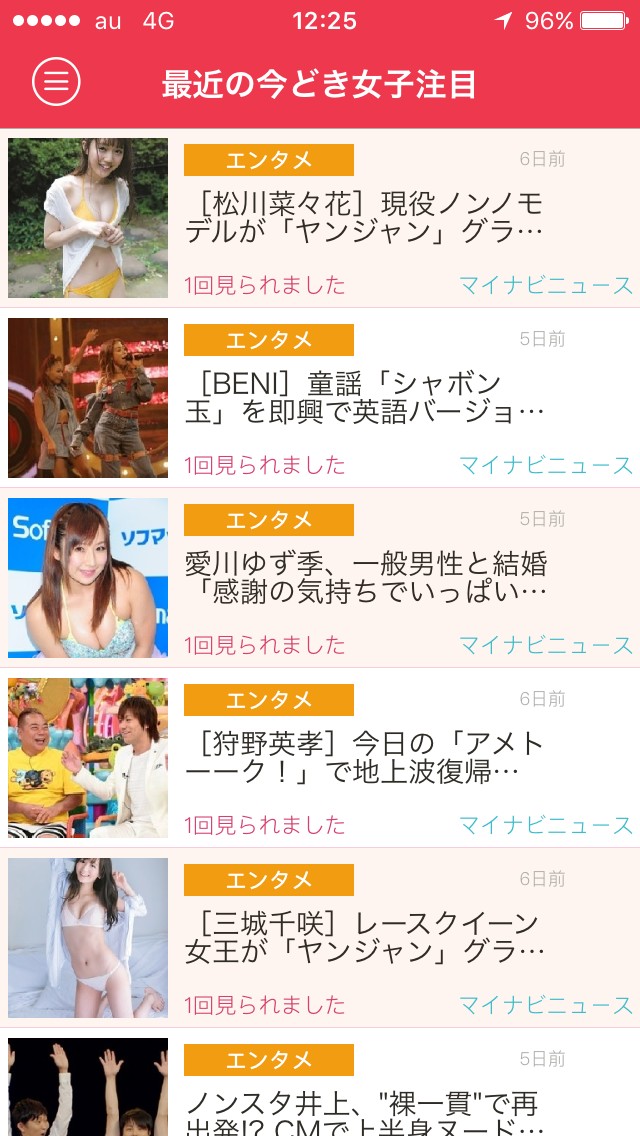The height and width of the screenshot is (1136, 640).
Task: Open the hamburger menu button
Action: coord(56,81)
